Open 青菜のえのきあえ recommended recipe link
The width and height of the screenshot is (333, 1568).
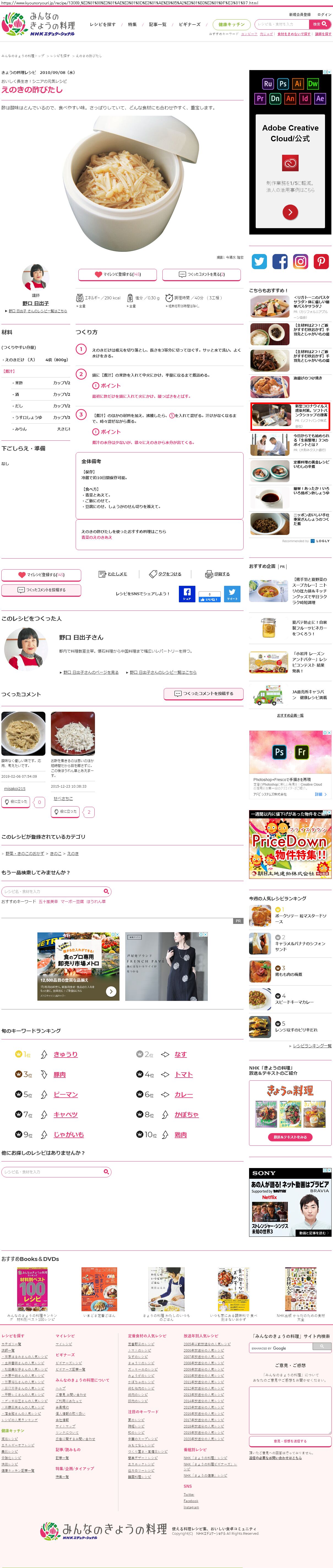click(97, 537)
